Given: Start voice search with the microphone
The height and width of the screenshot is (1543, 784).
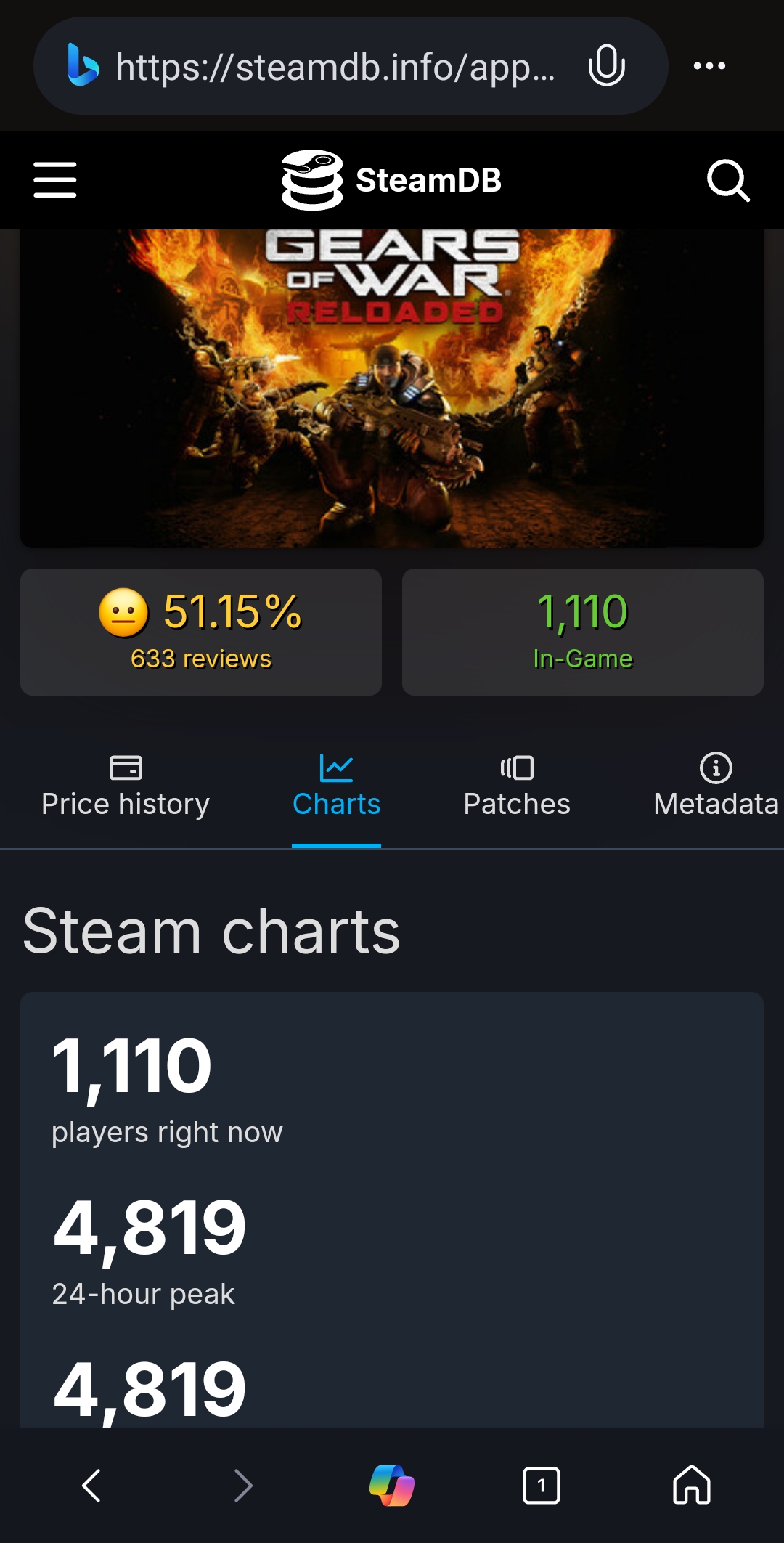Looking at the screenshot, I should [x=606, y=66].
